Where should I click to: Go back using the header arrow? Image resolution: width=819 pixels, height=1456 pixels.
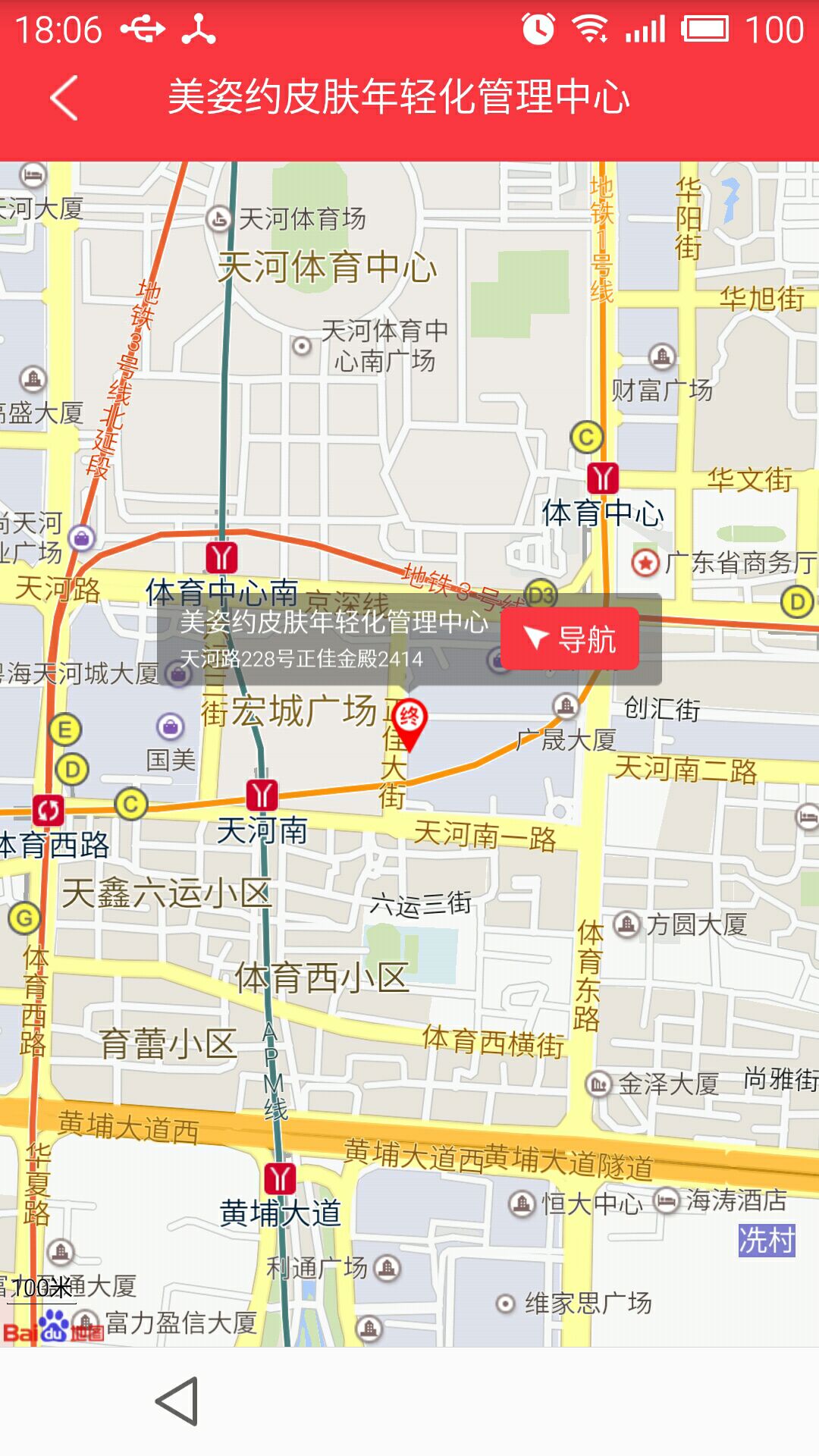pos(64,98)
